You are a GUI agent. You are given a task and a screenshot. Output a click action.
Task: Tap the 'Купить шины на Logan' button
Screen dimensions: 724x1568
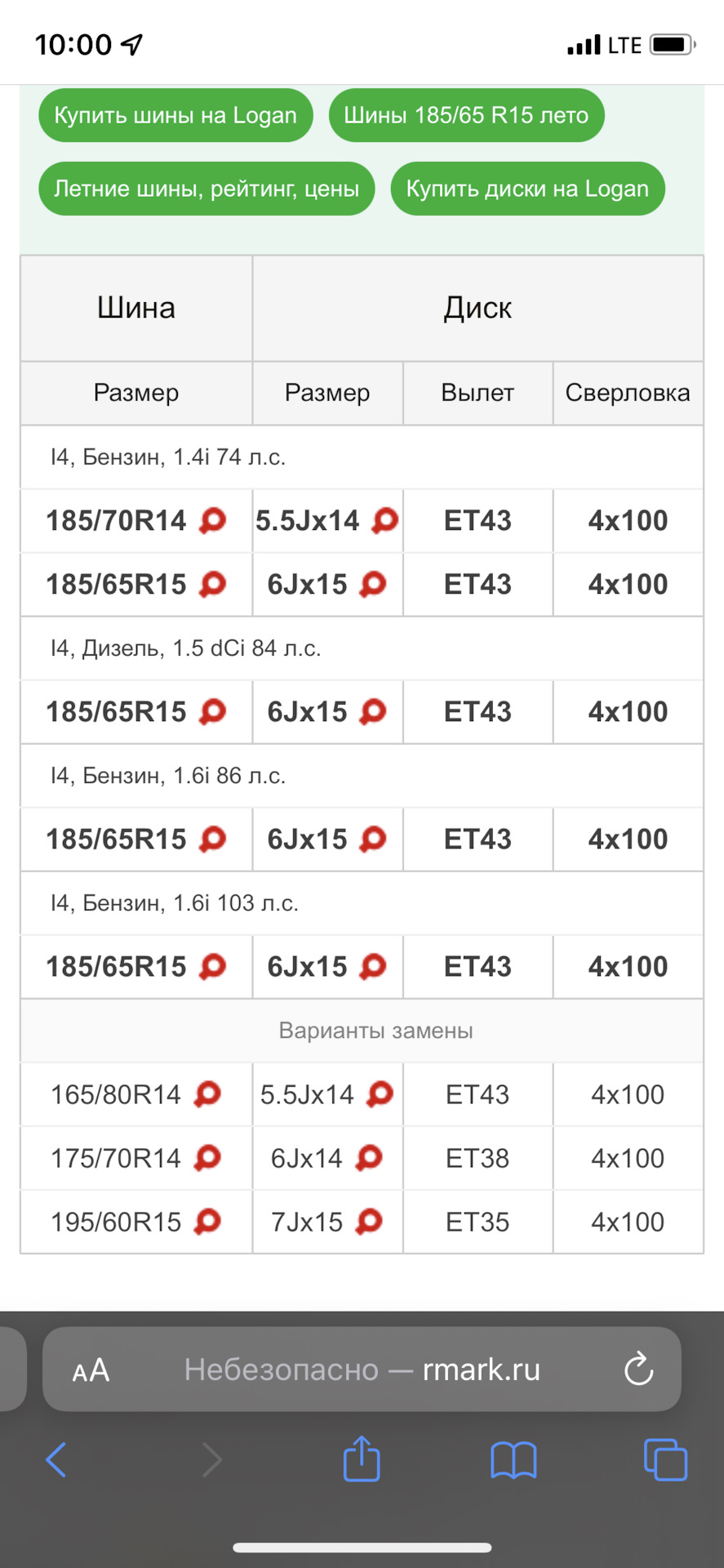(x=175, y=115)
